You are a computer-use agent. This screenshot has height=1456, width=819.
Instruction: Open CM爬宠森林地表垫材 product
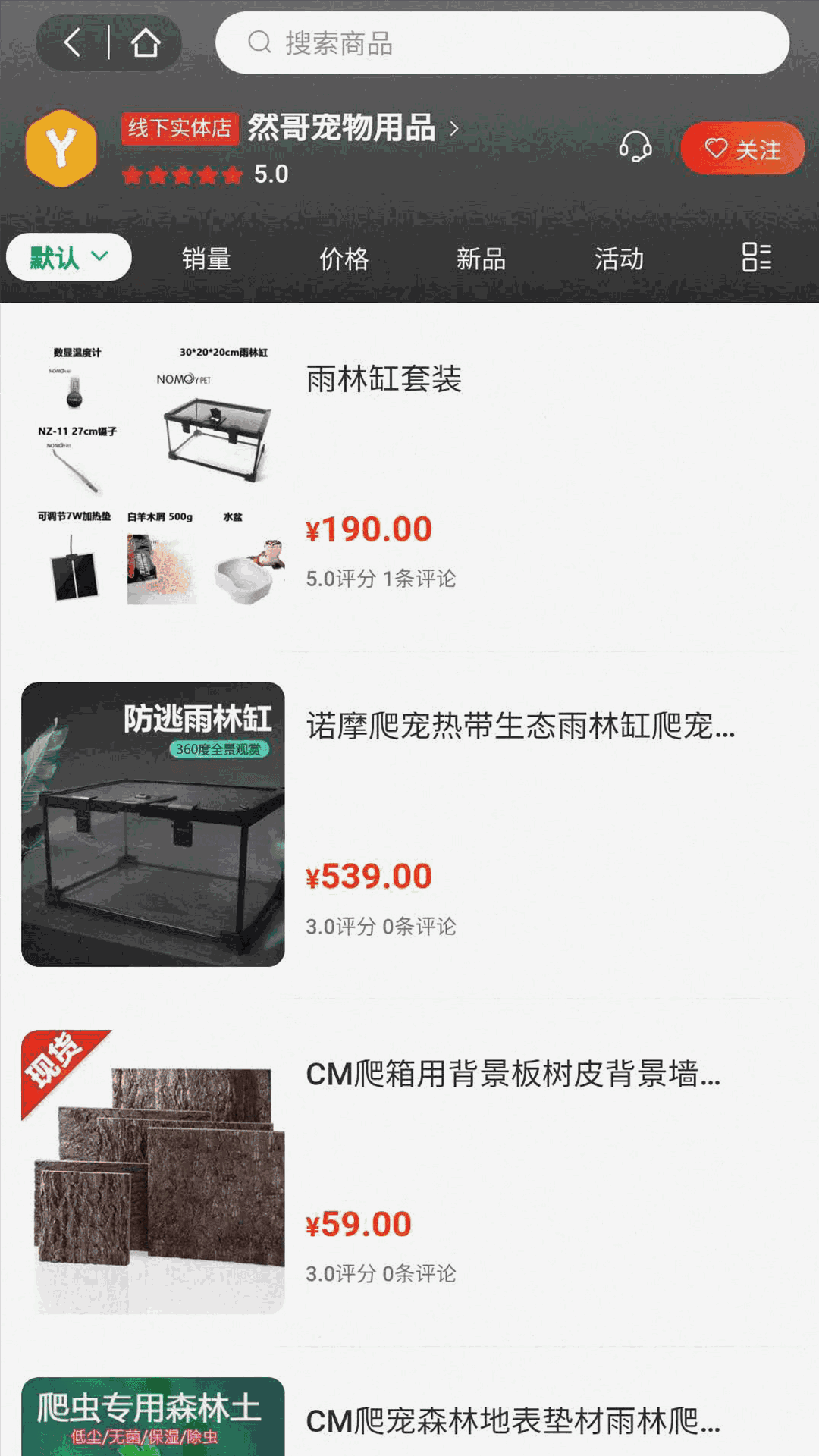(x=513, y=1421)
